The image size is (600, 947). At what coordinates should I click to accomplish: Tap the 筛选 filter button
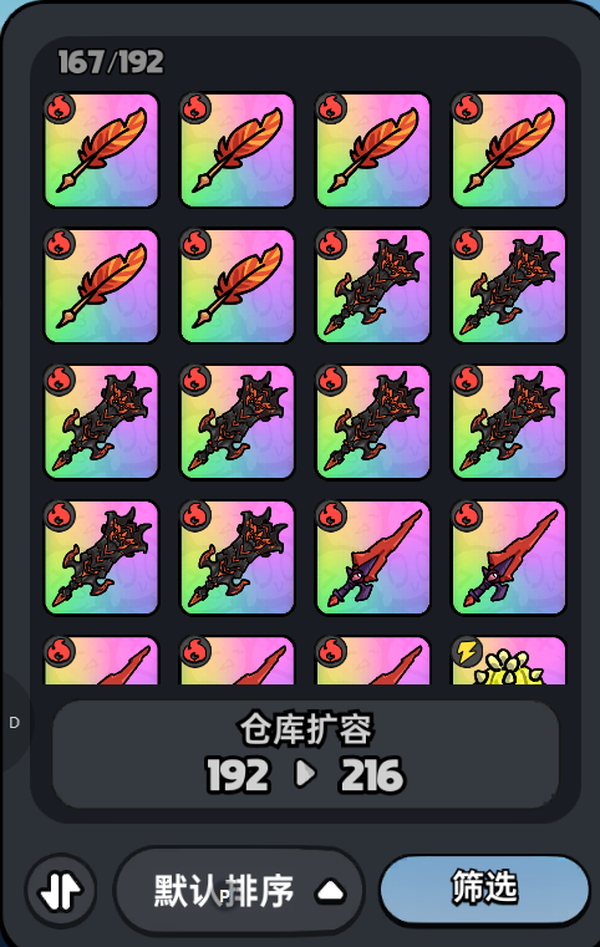(485, 888)
